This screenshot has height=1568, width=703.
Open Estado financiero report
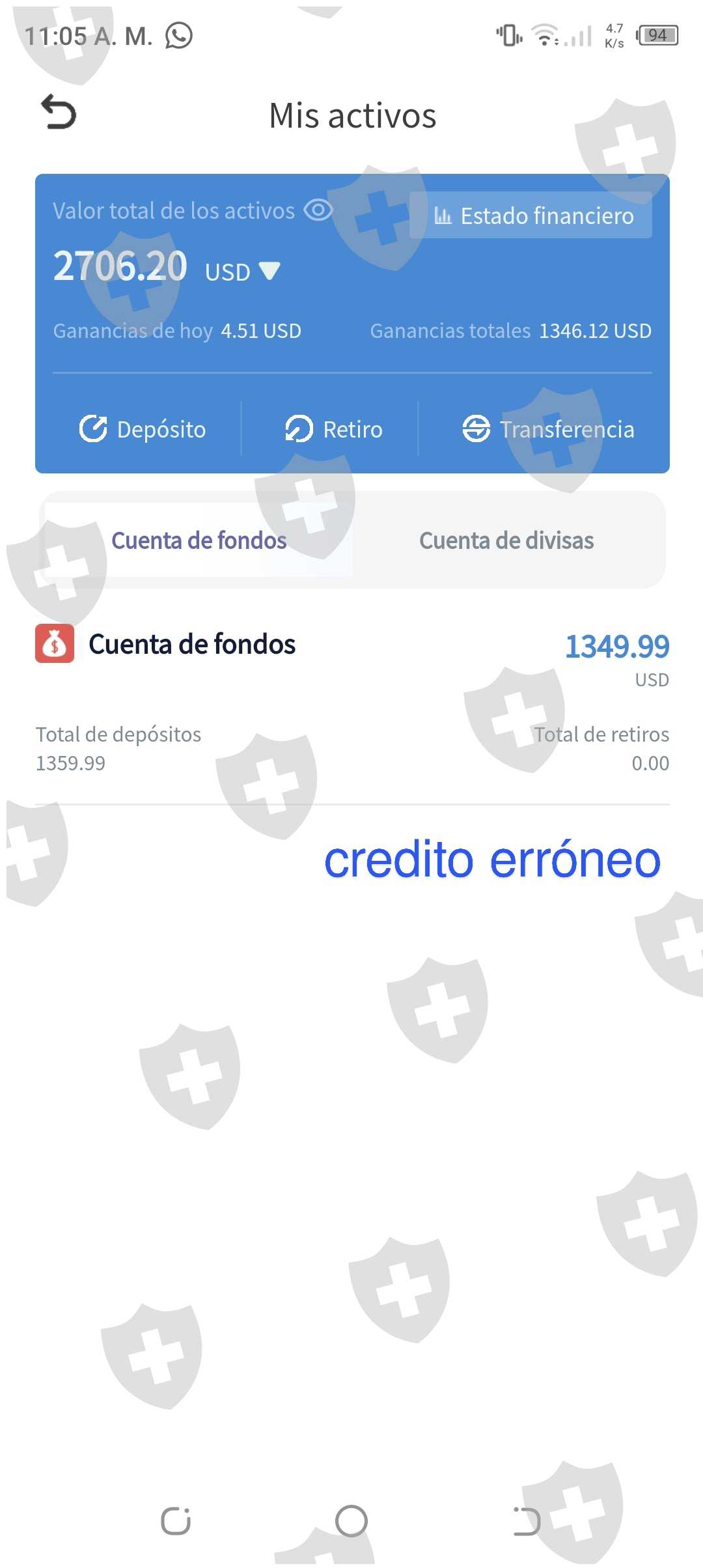tap(531, 216)
